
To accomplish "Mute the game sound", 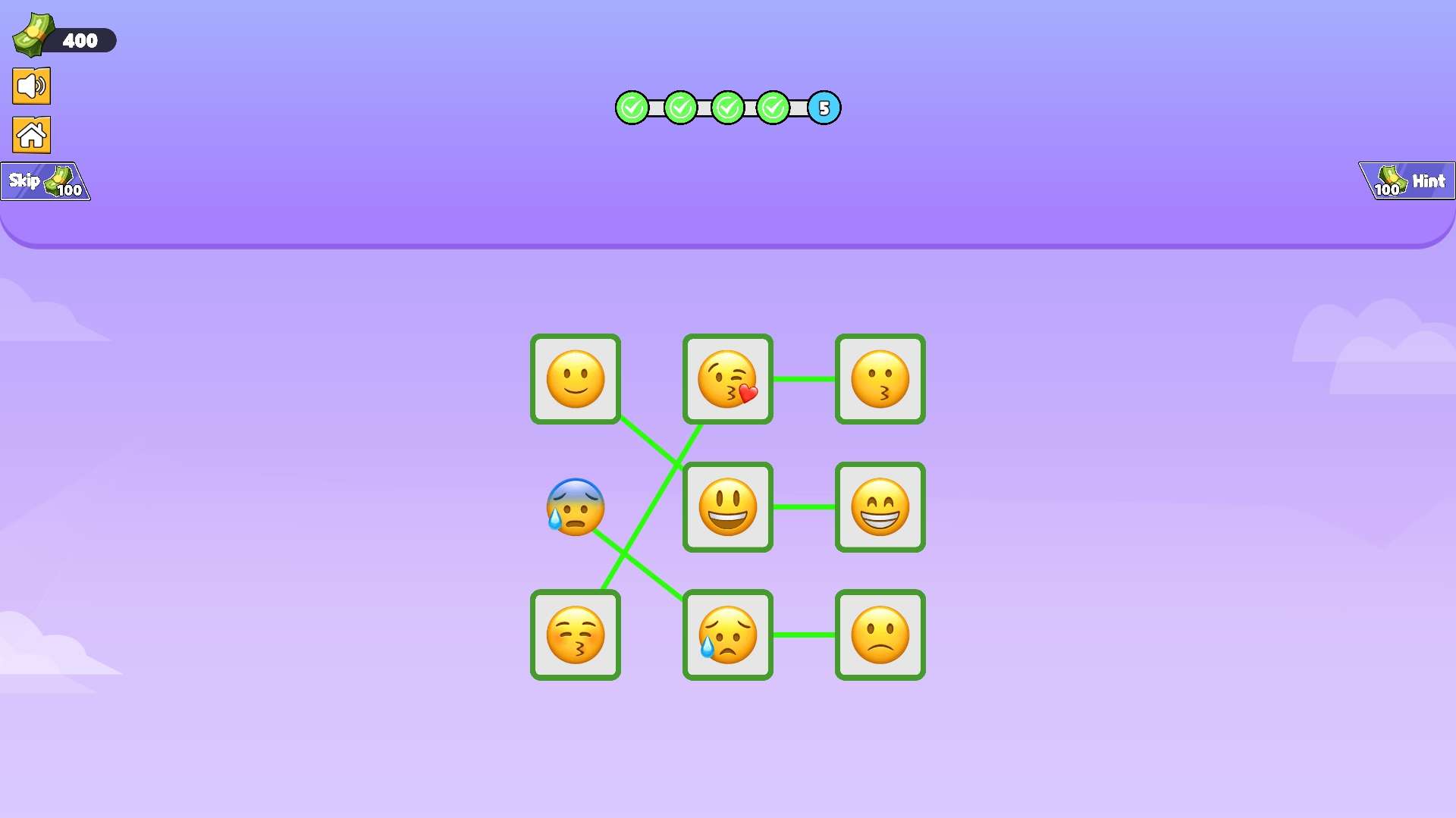I will coord(31,86).
